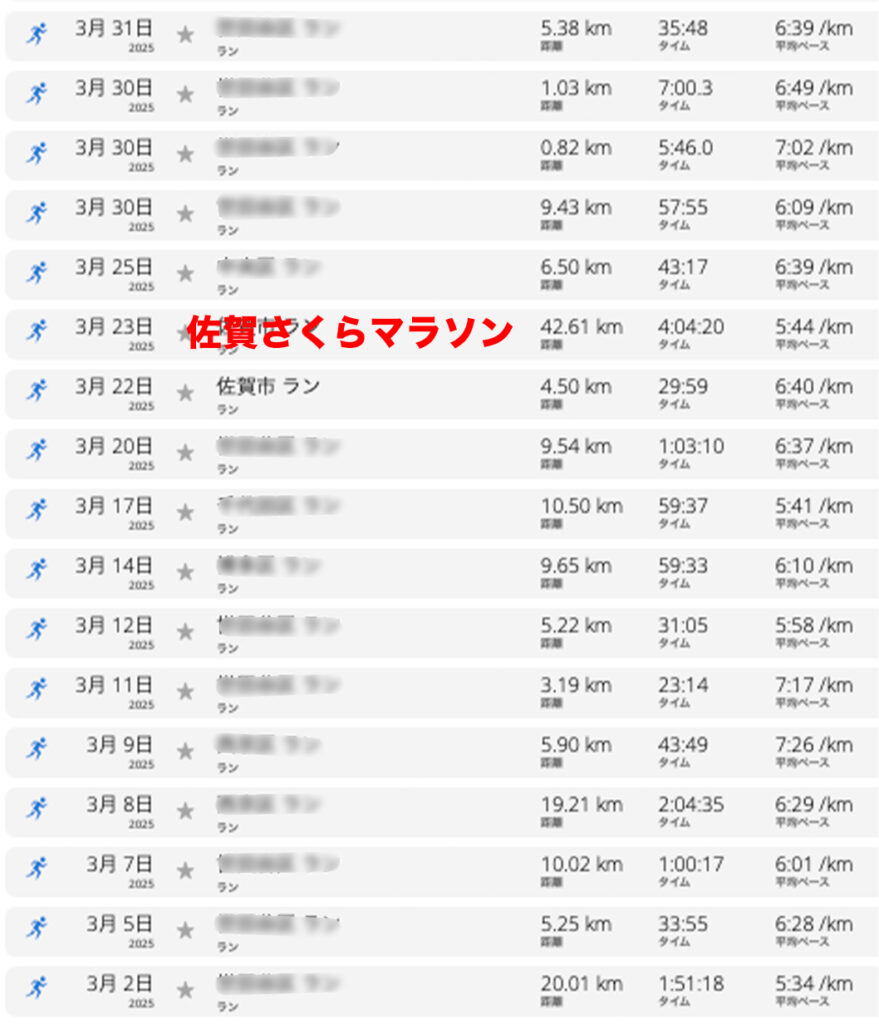Favorite the 3月31日 run with its star
Image resolution: width=879 pixels, height=1024 pixels.
coord(185,35)
